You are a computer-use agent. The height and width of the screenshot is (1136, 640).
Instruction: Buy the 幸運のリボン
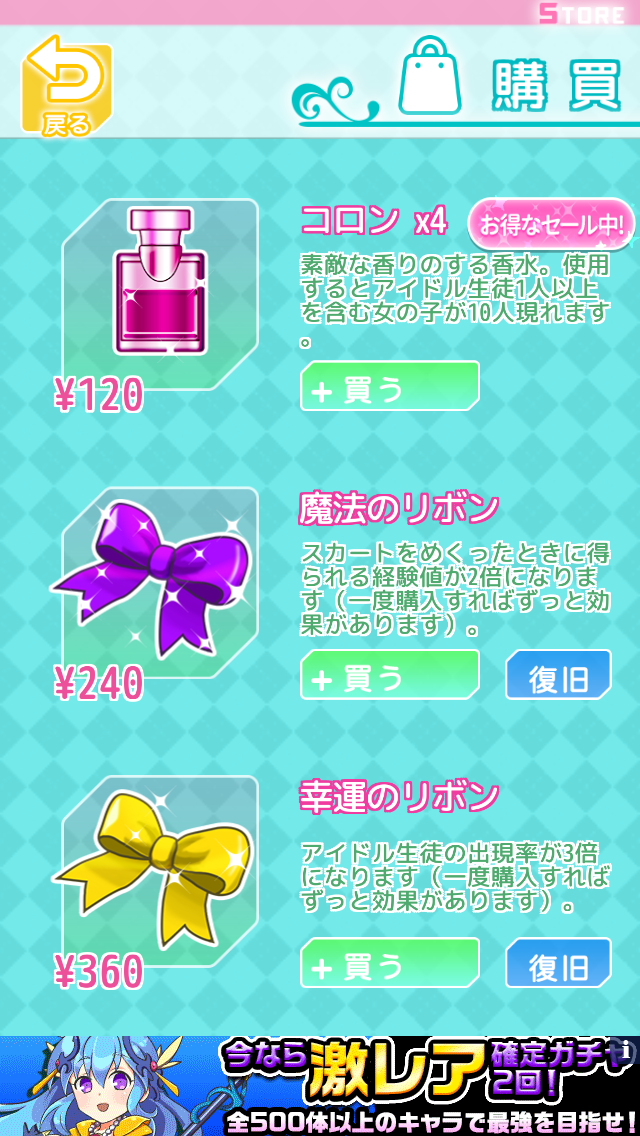389,964
